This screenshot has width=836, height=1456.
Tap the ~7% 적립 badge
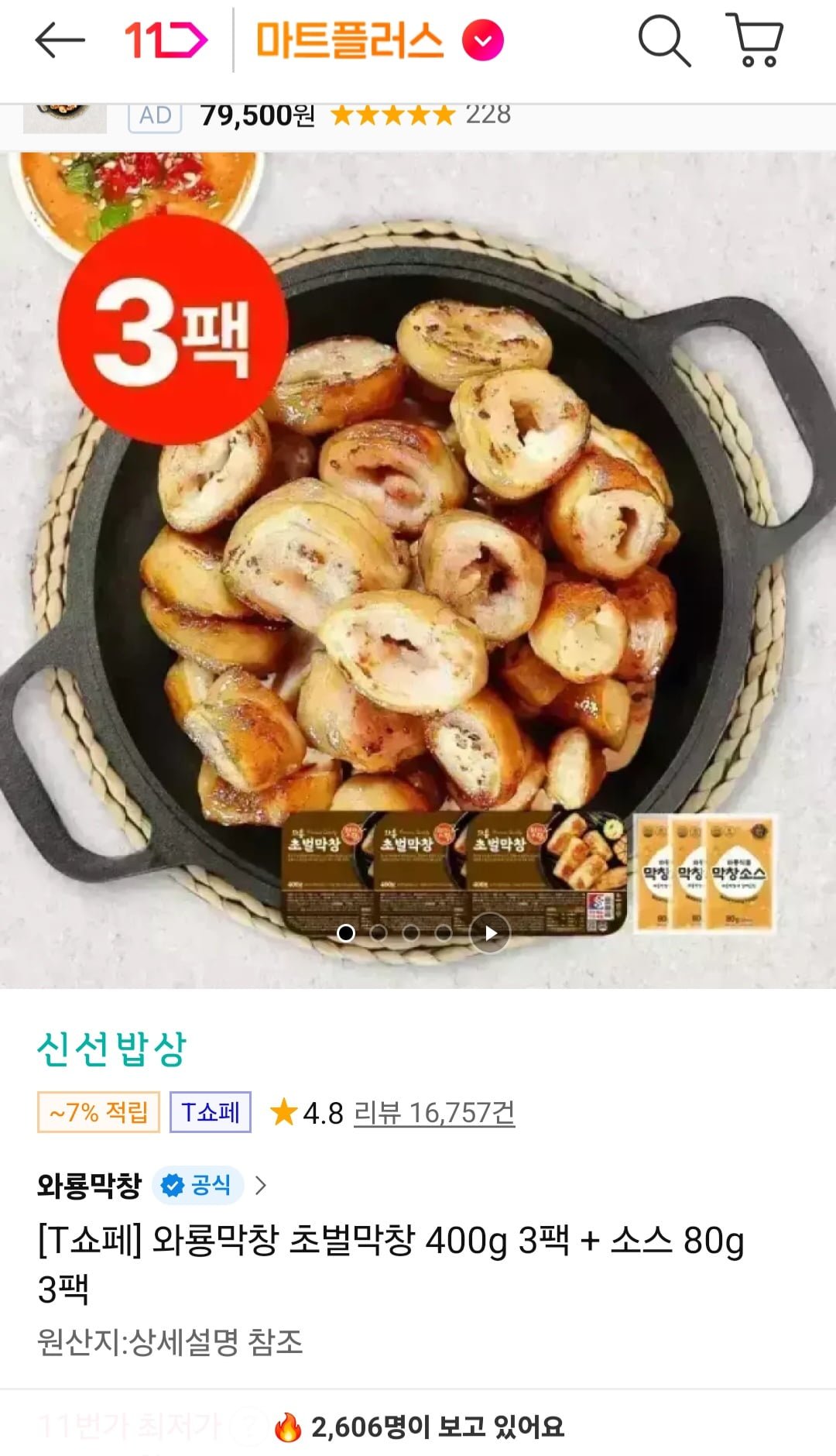click(x=98, y=1112)
